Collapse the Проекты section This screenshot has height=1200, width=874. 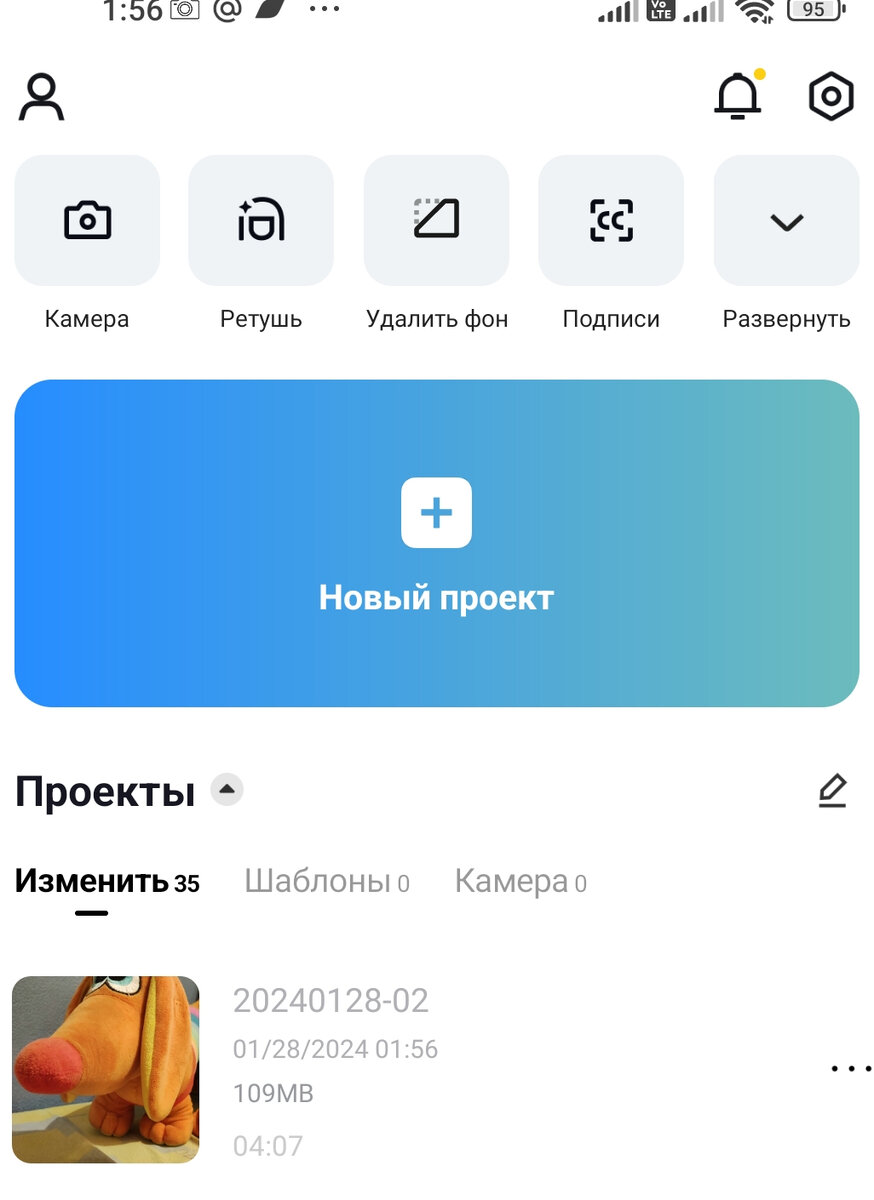click(x=227, y=789)
